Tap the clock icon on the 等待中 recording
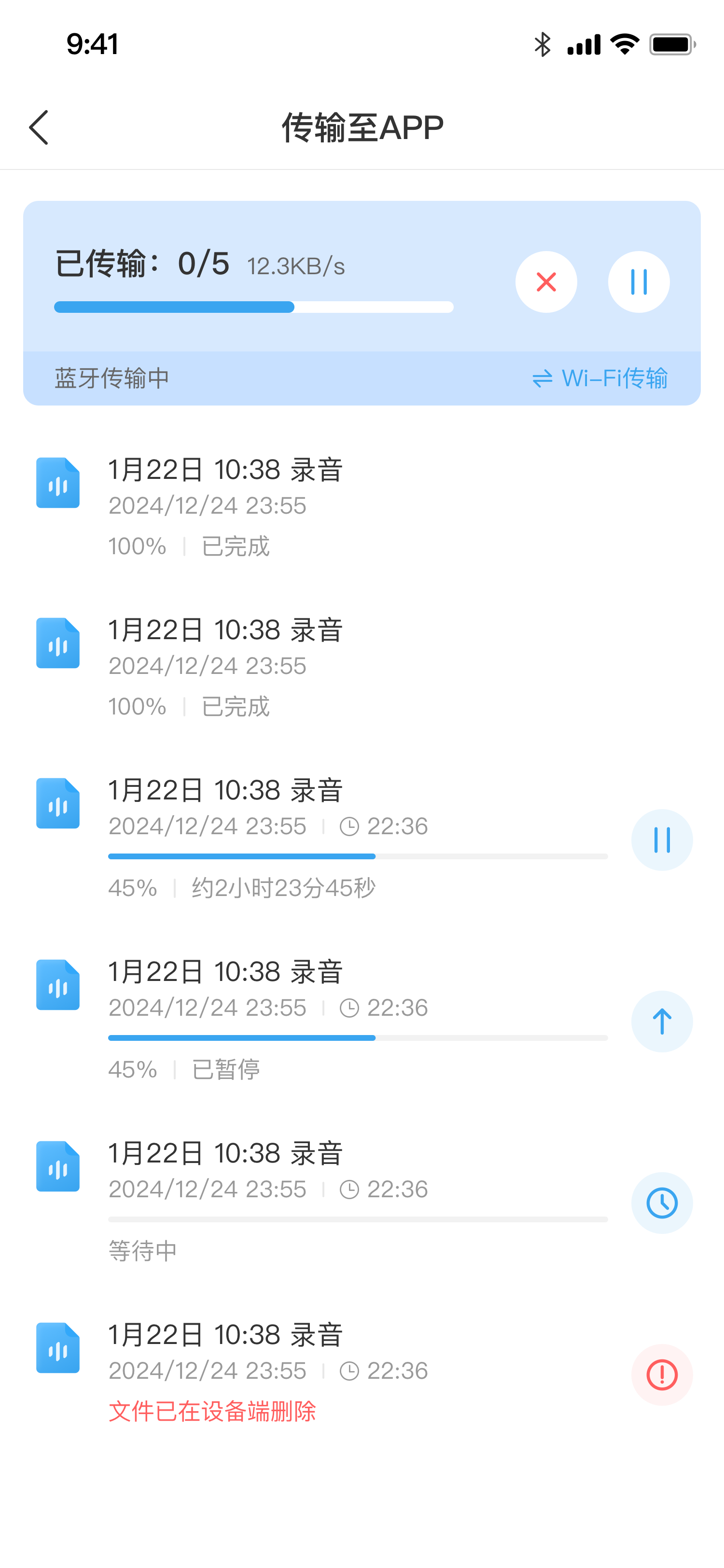This screenshot has height=1568, width=724. [661, 1203]
